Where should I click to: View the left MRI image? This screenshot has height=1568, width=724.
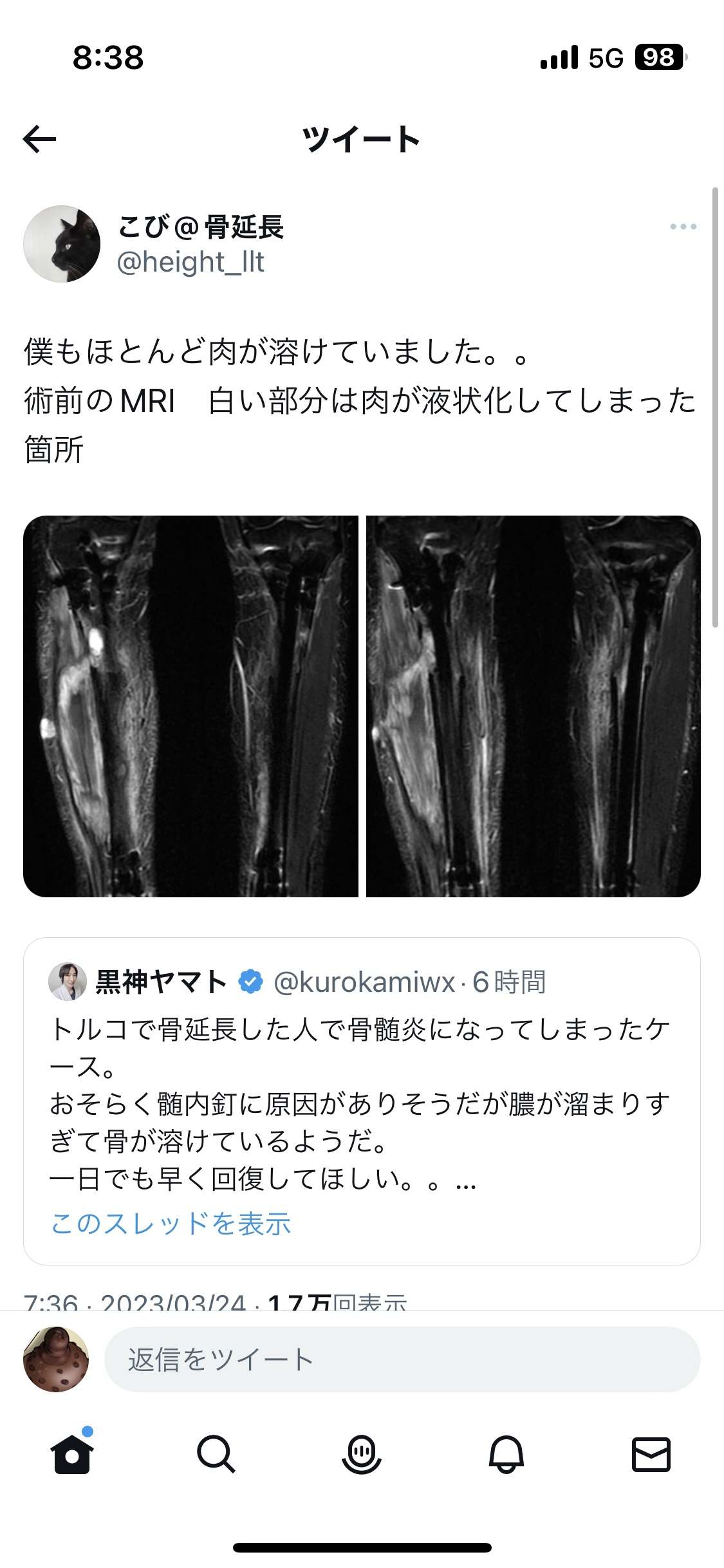[x=190, y=706]
